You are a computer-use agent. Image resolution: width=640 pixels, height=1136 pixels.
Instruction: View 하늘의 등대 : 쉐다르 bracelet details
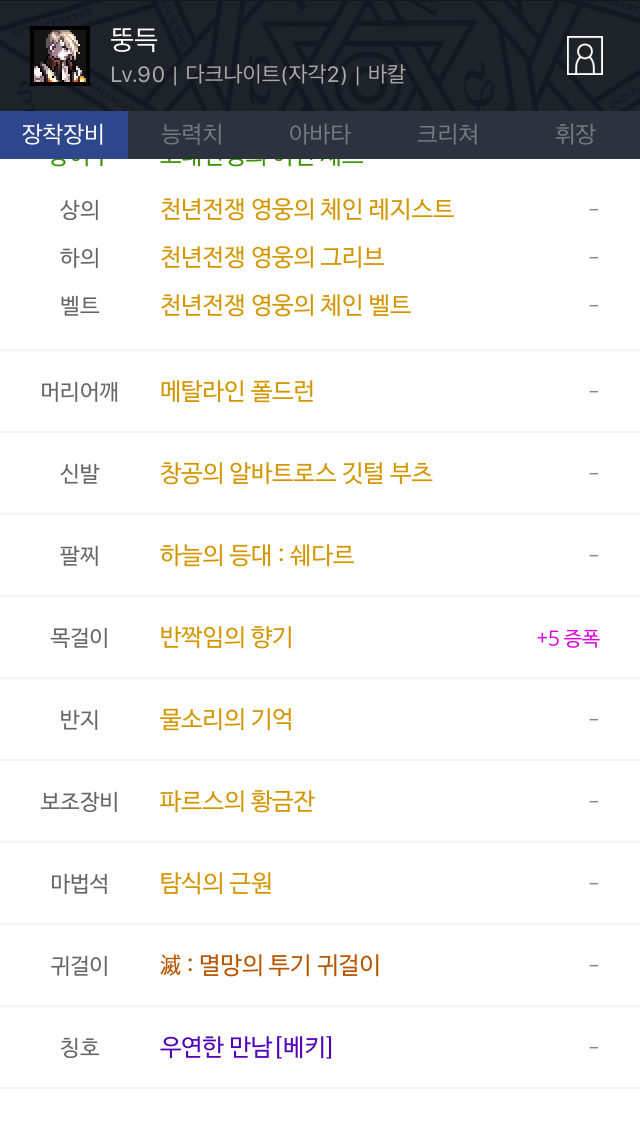pyautogui.click(x=257, y=555)
